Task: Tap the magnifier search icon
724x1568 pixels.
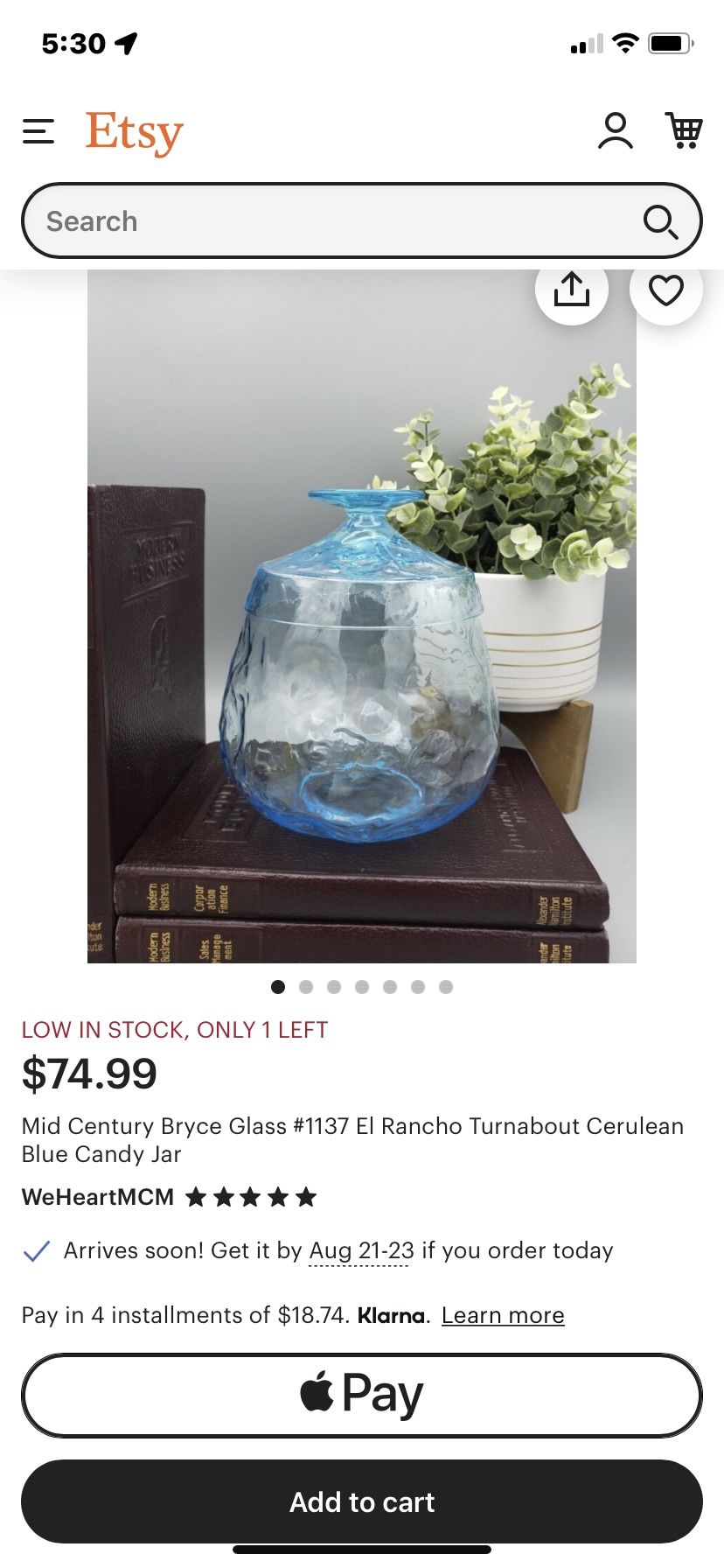Action: pos(660,221)
